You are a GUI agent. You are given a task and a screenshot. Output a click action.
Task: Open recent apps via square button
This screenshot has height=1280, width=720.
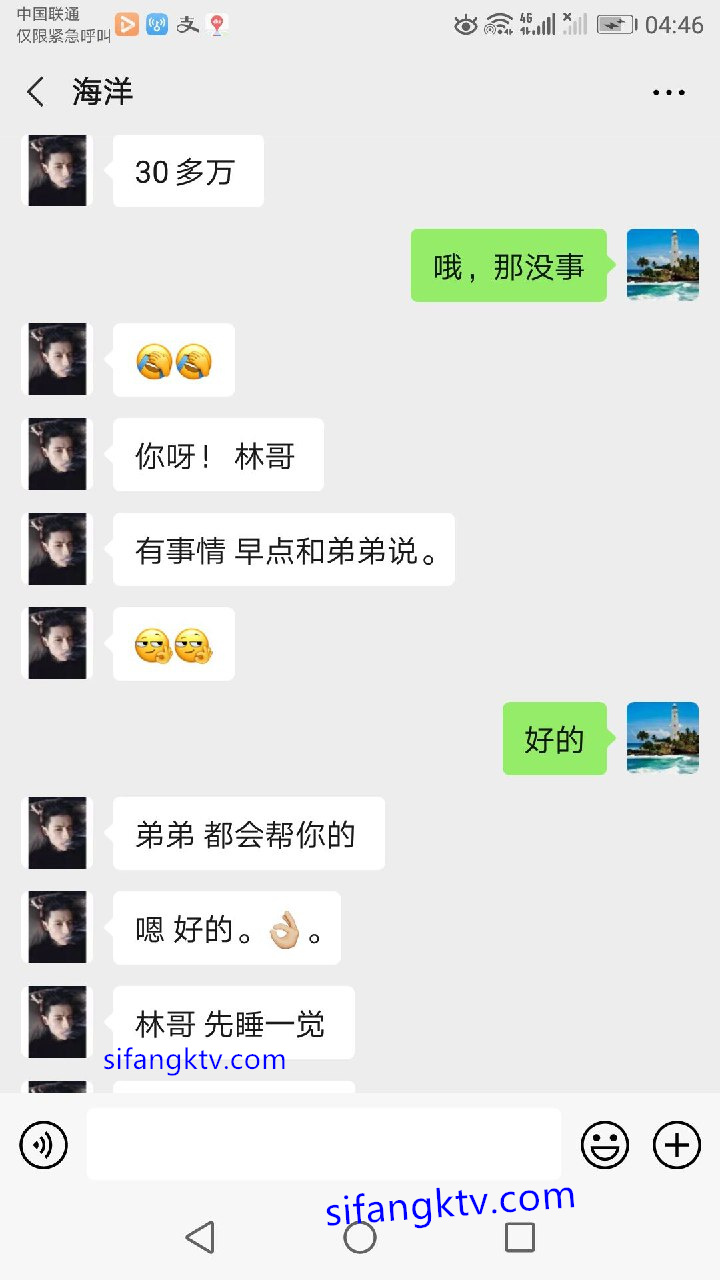coord(520,1237)
